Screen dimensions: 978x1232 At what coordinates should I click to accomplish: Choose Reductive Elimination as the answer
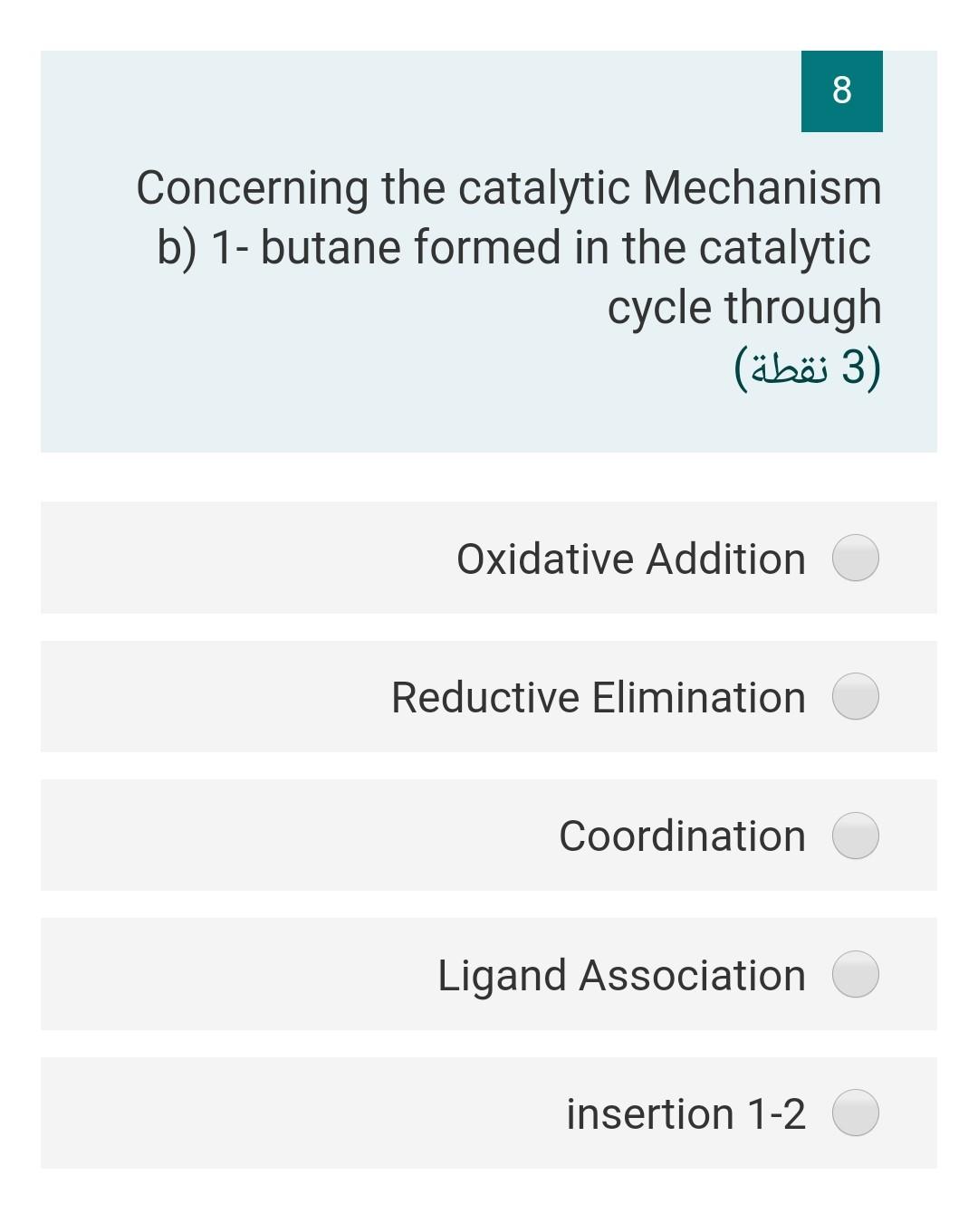pyautogui.click(x=855, y=696)
